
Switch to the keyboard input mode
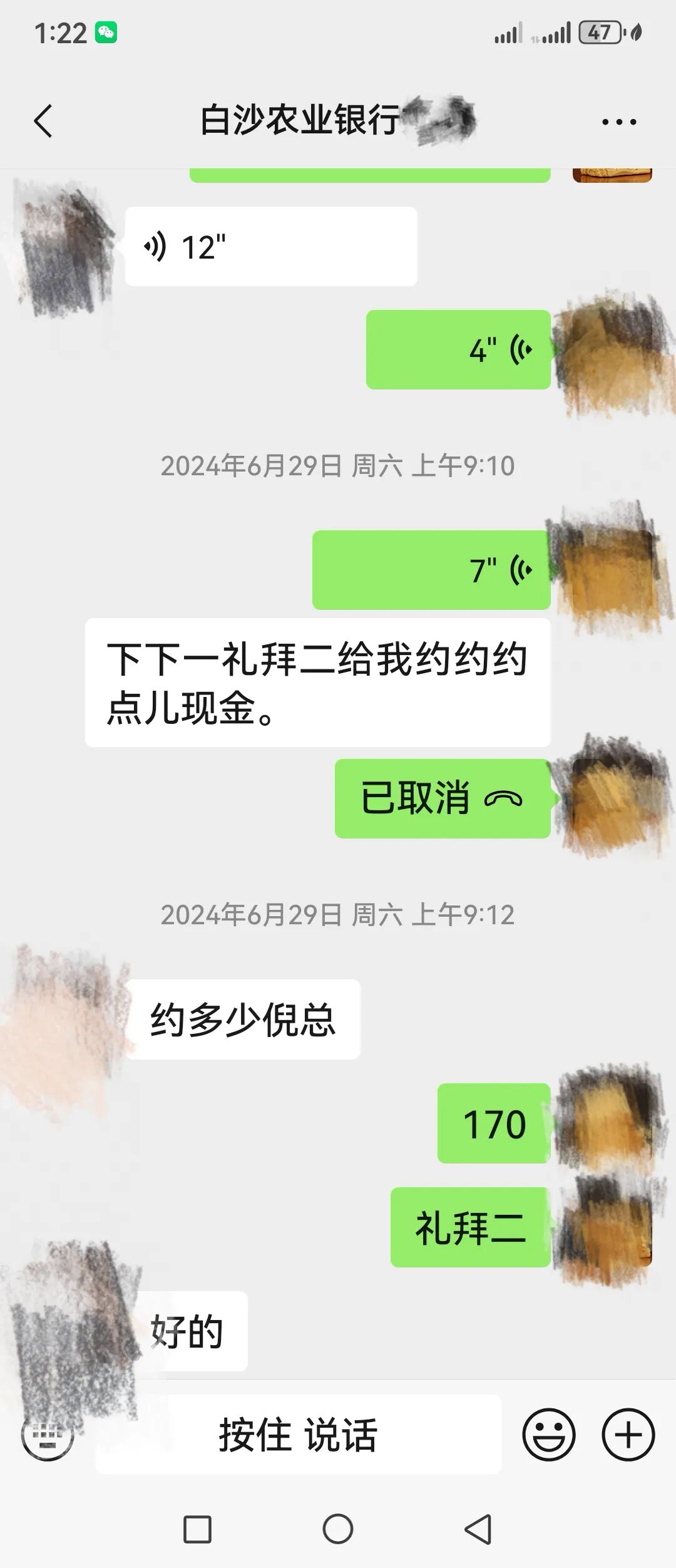pyautogui.click(x=48, y=1435)
